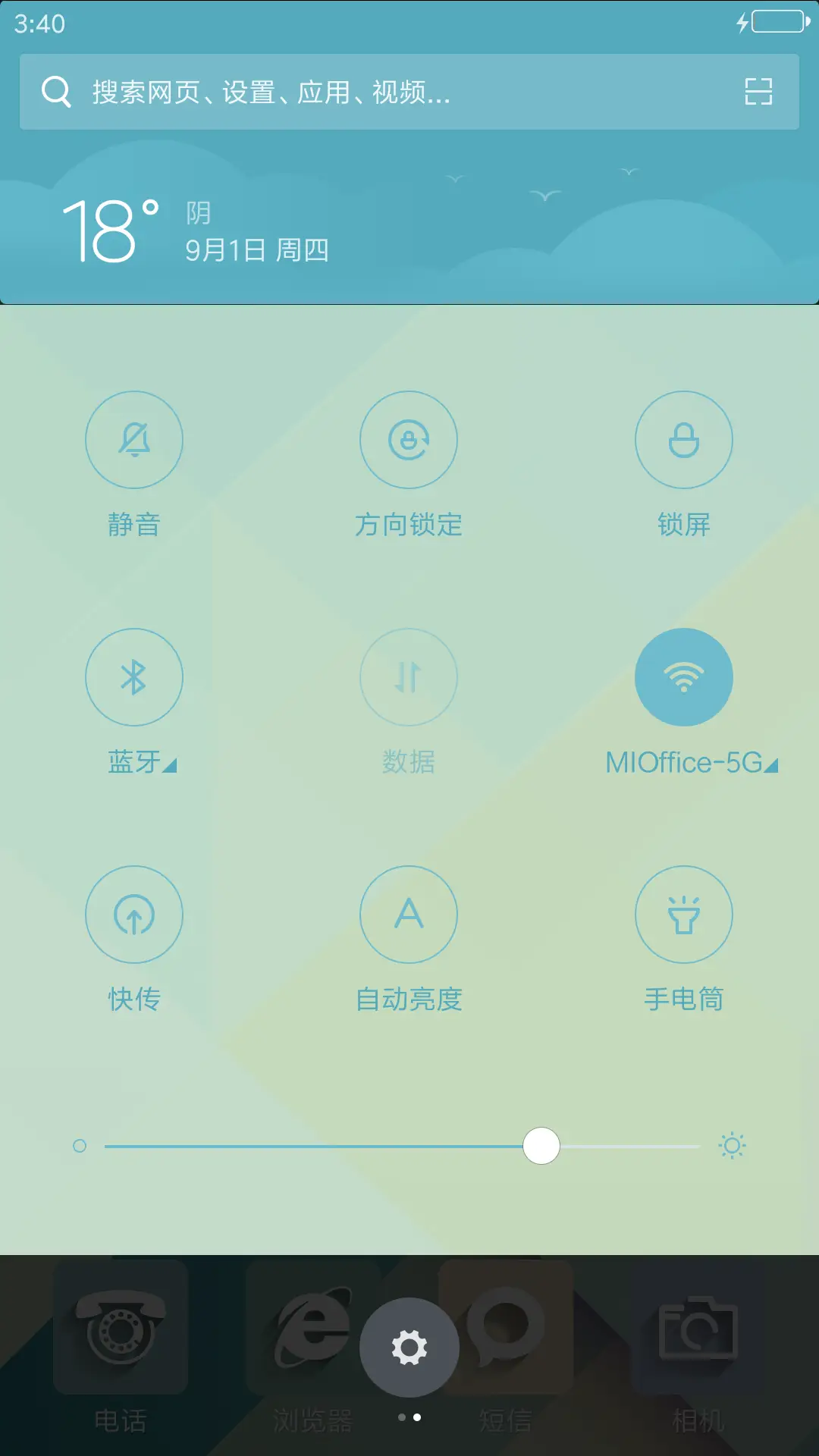Adjust the brightness slider handle
This screenshot has height=1456, width=819.
coord(541,1146)
